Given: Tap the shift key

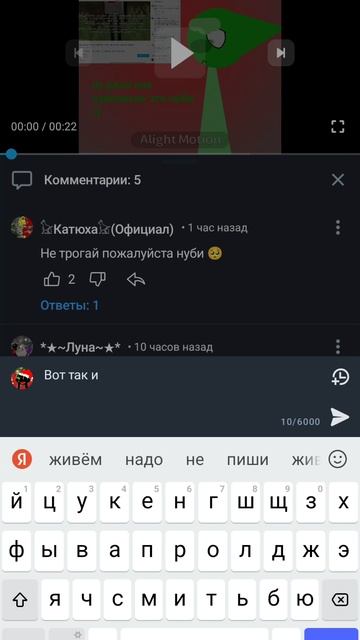Looking at the screenshot, I should coord(20,600).
